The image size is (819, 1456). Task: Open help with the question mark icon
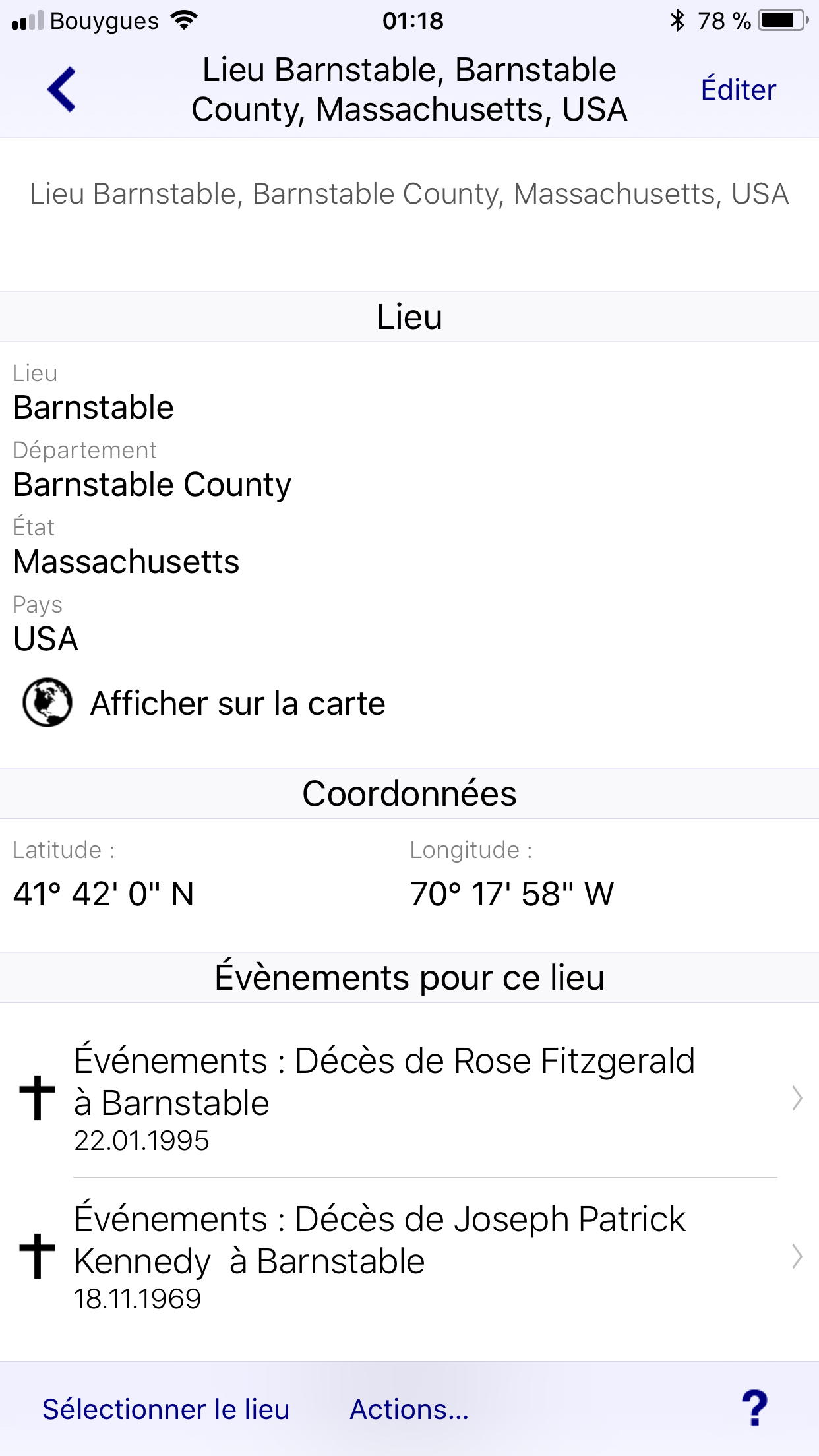point(754,1409)
